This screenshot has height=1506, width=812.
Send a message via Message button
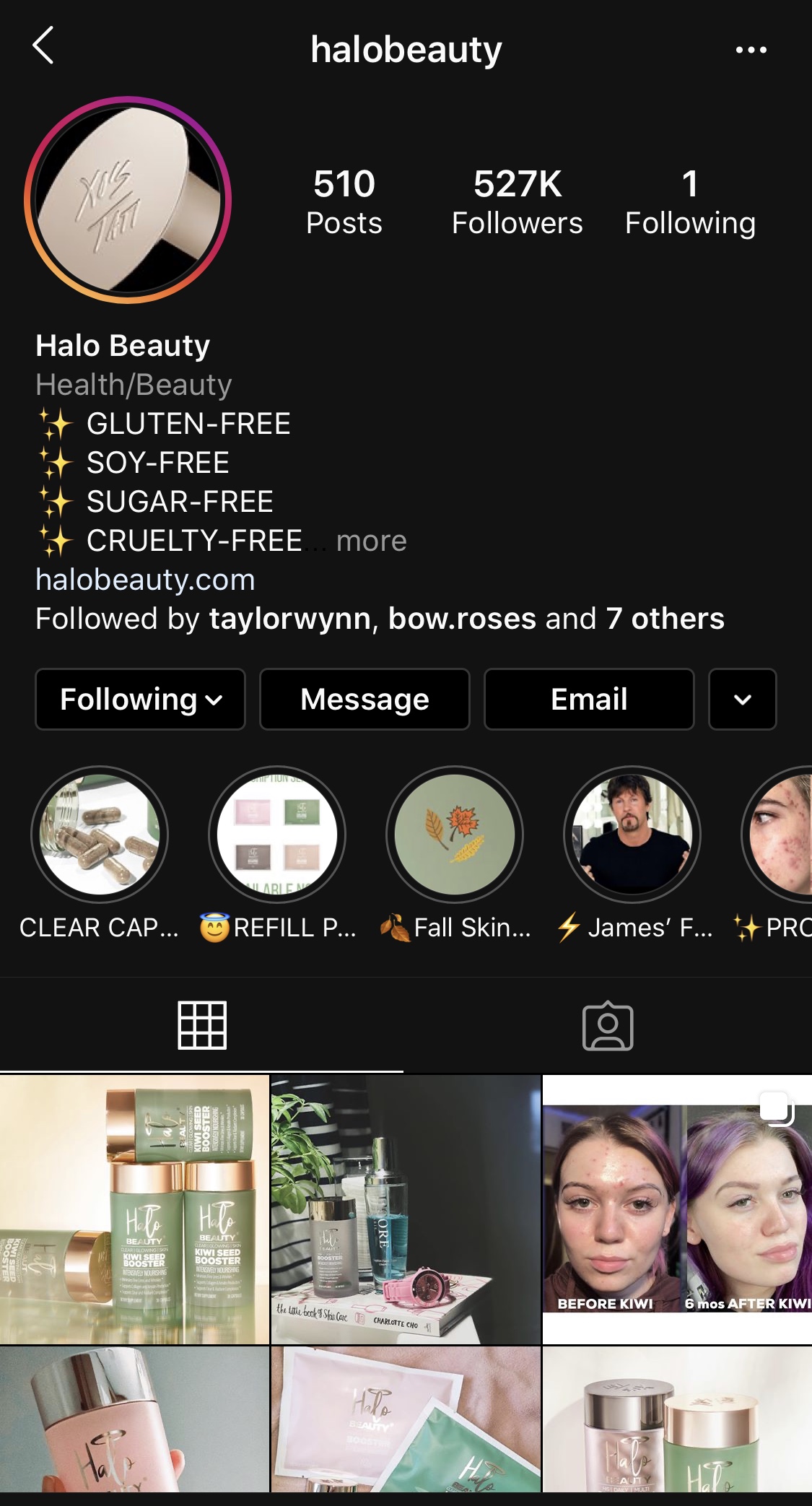364,699
